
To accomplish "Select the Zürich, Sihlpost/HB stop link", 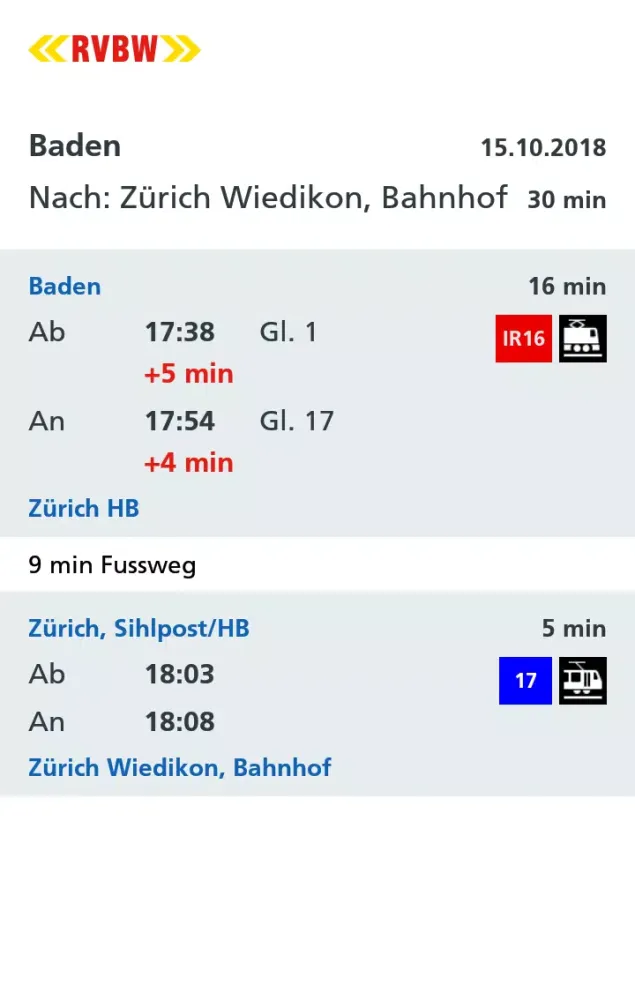I will click(139, 629).
